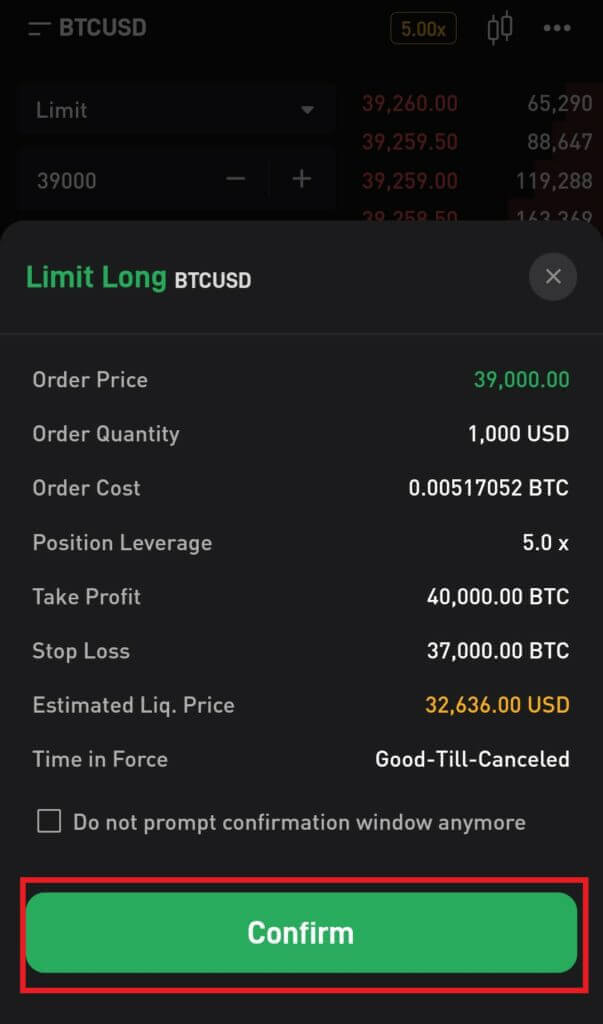This screenshot has width=603, height=1024.
Task: Open the three-dot overflow menu
Action: [557, 28]
